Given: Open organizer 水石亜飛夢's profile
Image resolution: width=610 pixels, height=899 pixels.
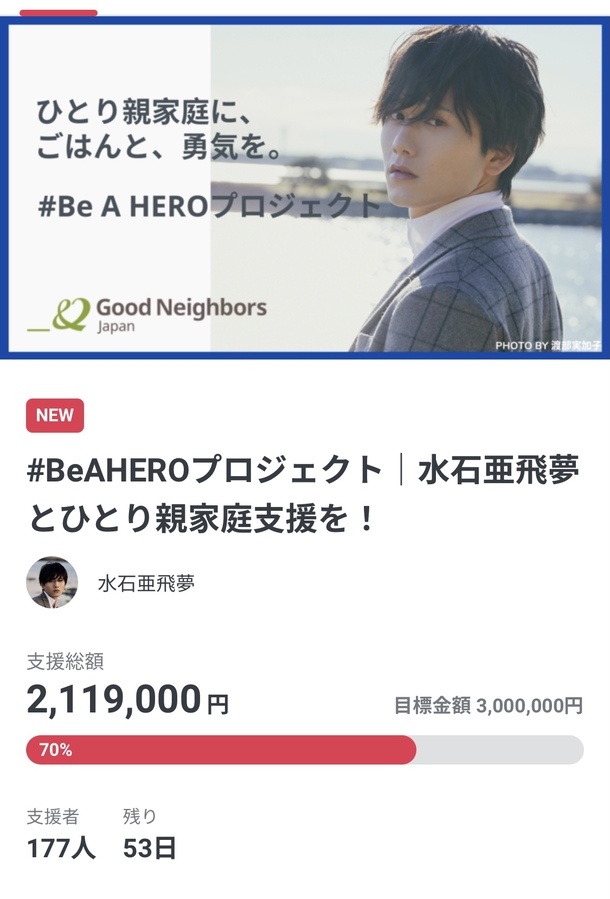Looking at the screenshot, I should (145, 583).
